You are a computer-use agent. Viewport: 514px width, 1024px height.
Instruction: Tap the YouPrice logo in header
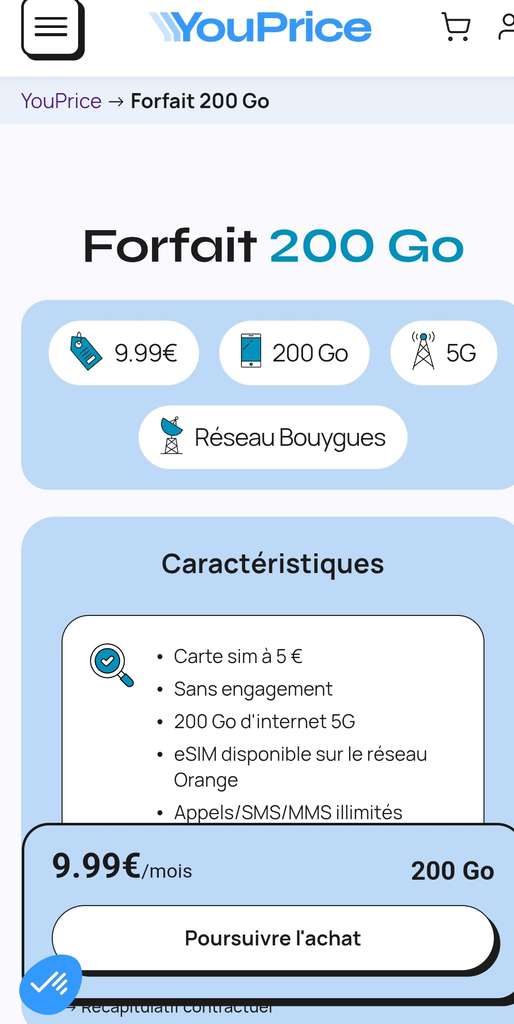(261, 27)
